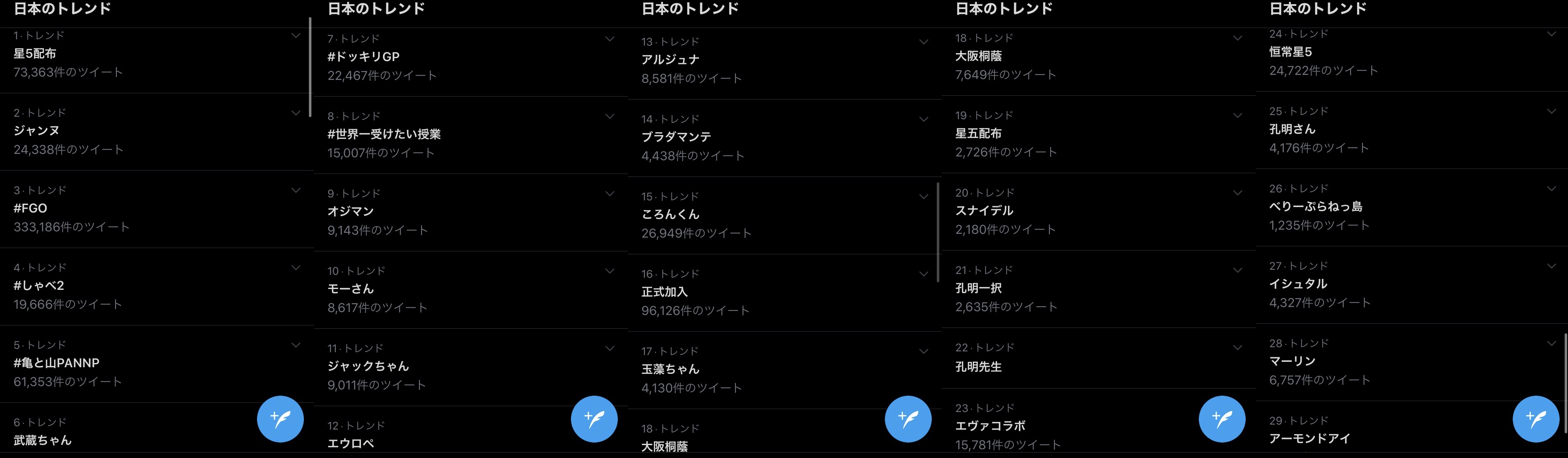Open the エヴァコラボ trend
Image resolution: width=1568 pixels, height=458 pixels.
tap(990, 426)
